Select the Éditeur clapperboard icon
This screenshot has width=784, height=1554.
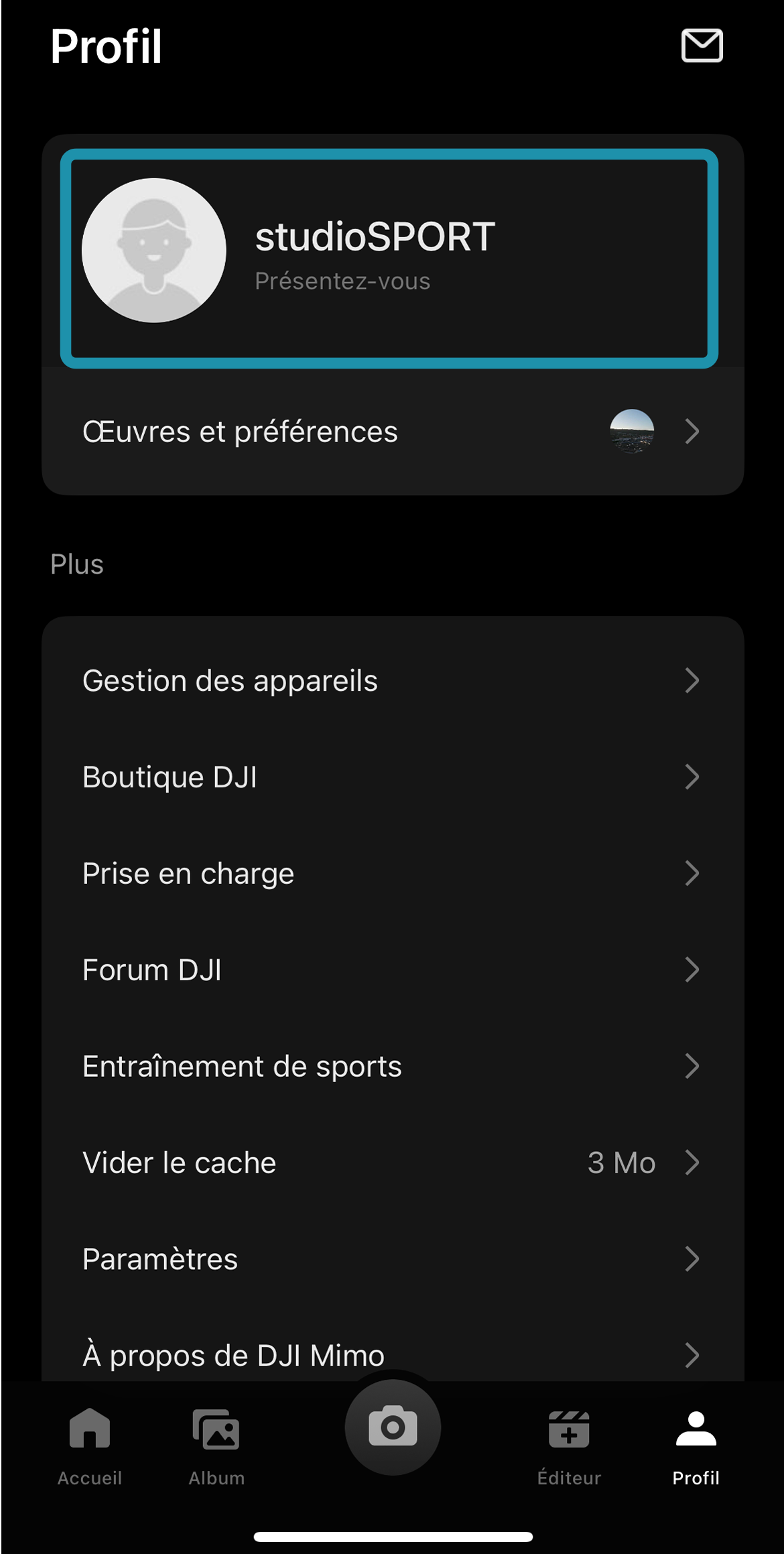click(x=569, y=1425)
